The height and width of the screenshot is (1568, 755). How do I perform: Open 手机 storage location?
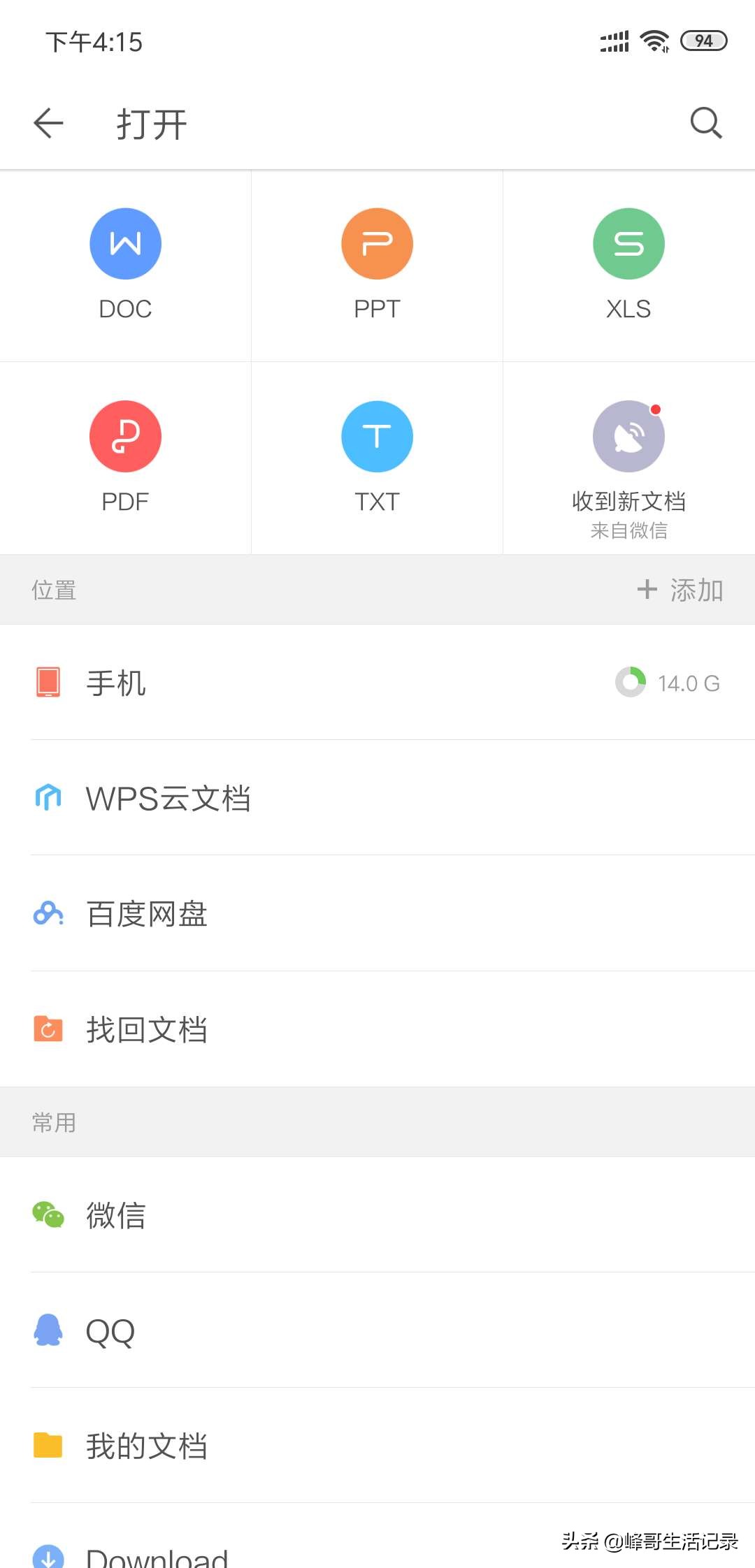[x=377, y=683]
